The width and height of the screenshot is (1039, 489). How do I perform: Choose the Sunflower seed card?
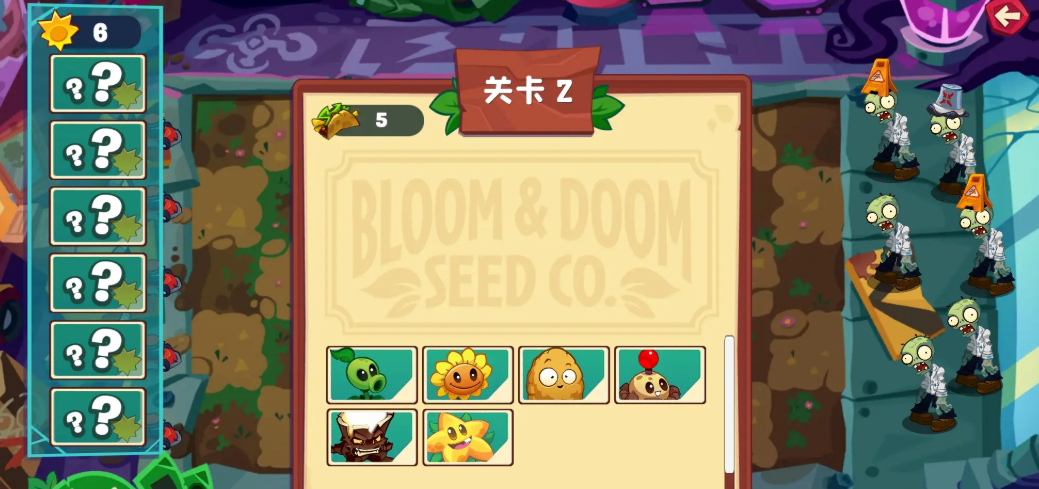coord(468,375)
